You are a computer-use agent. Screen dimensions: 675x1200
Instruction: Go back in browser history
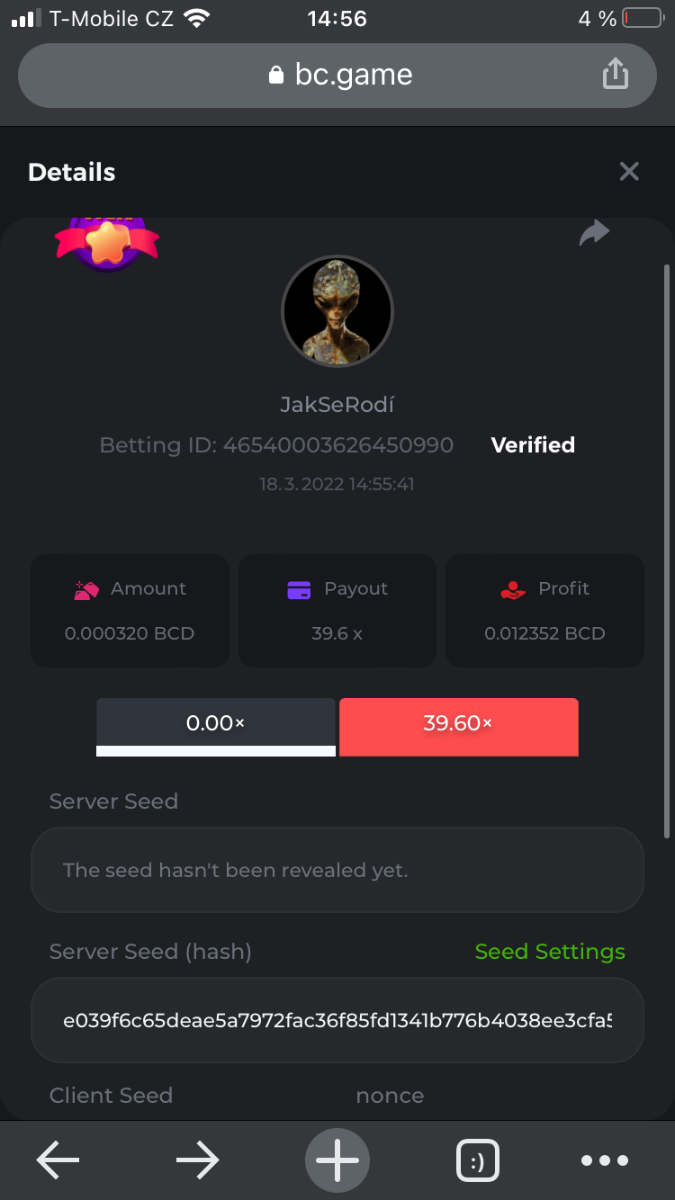(x=58, y=1160)
